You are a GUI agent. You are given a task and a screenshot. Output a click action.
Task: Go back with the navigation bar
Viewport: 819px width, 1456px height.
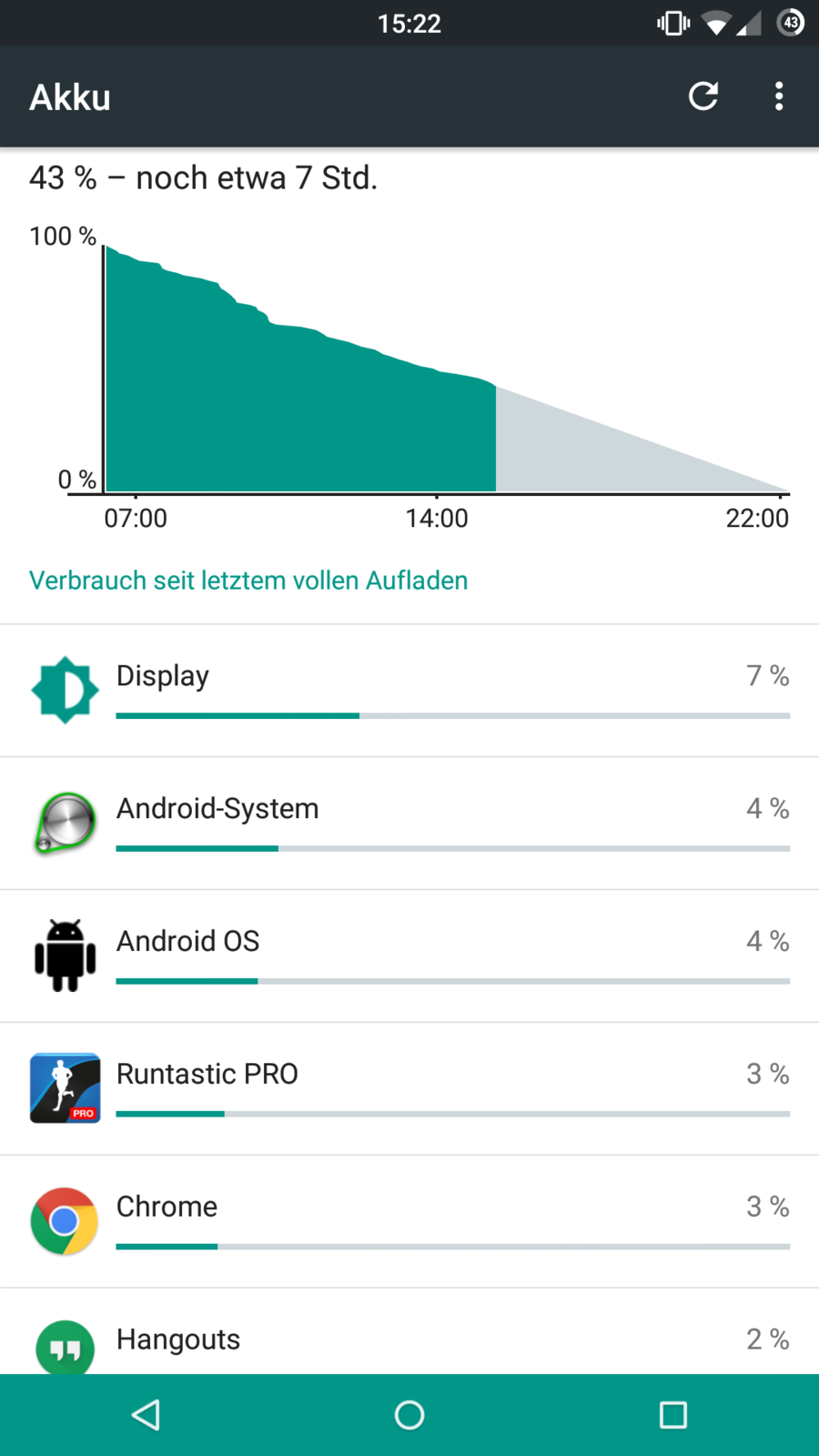coord(146,1415)
